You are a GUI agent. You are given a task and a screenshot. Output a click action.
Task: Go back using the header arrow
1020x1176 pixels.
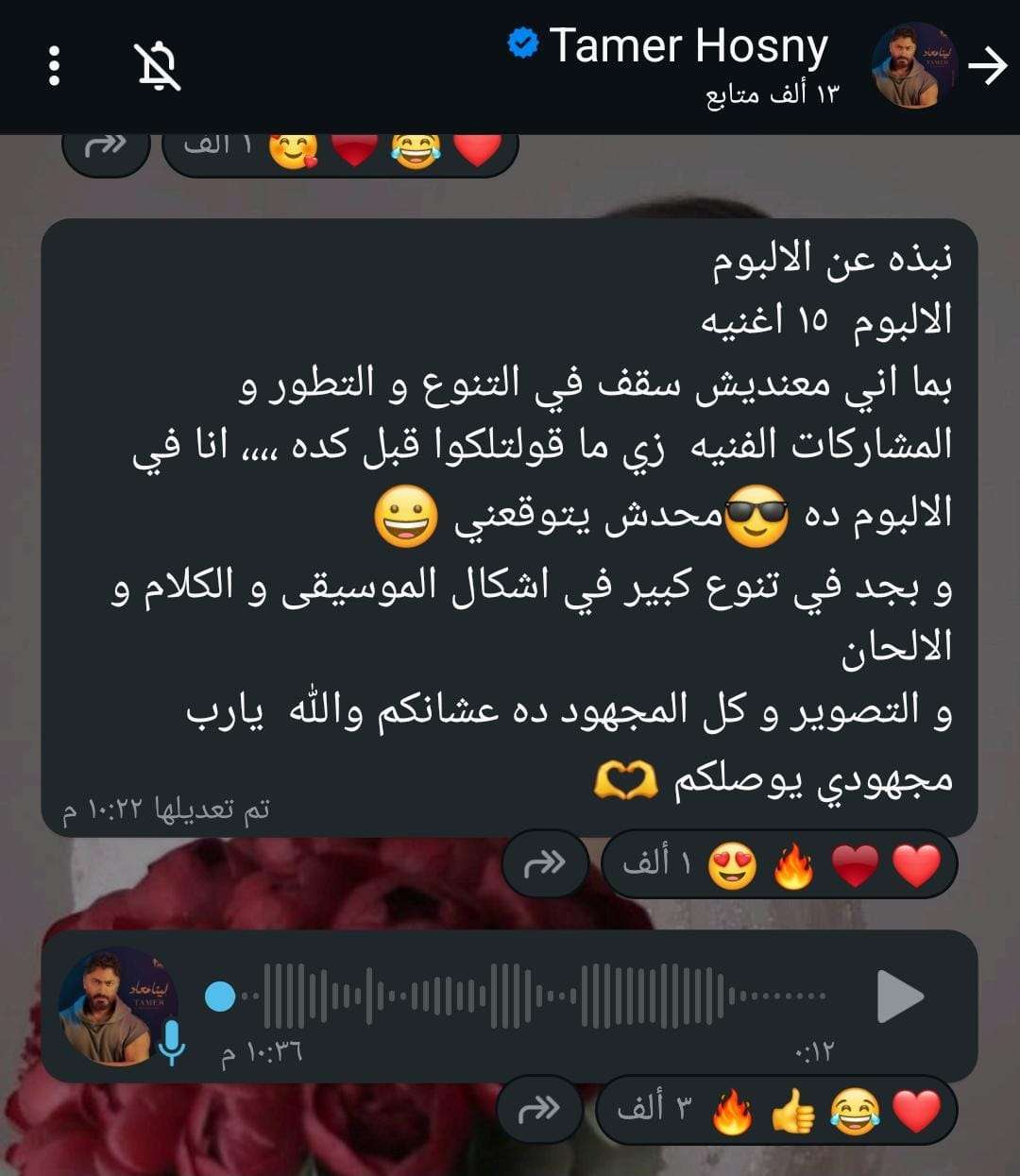click(987, 66)
